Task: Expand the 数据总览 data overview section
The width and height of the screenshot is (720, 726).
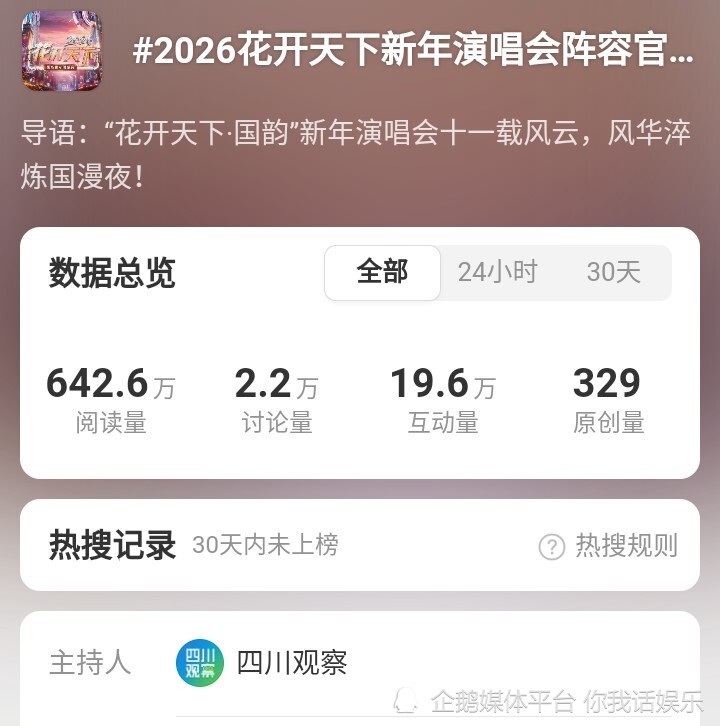Action: click(110, 276)
